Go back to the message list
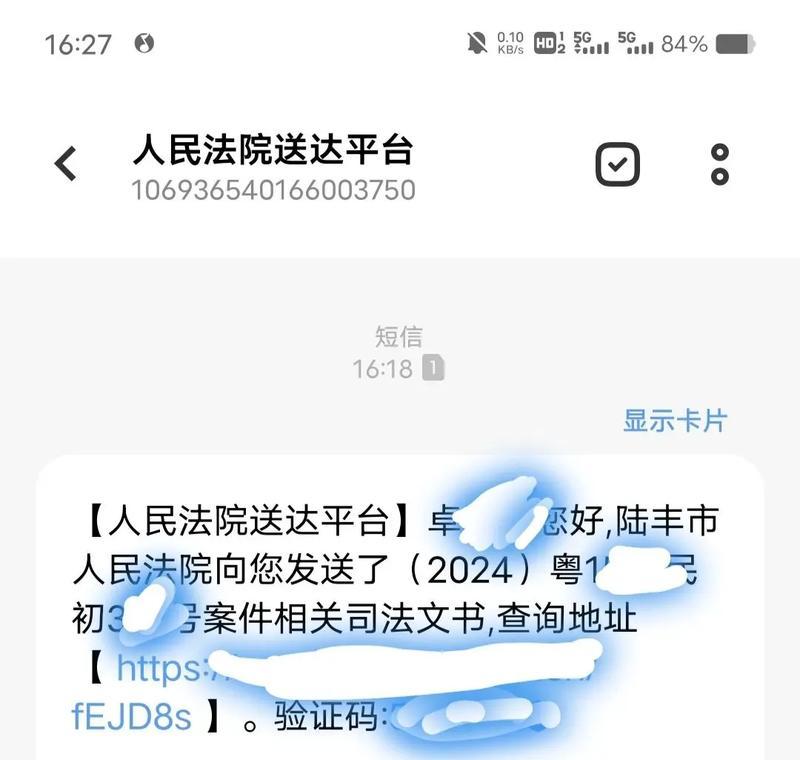Image resolution: width=800 pixels, height=760 pixels. coord(66,163)
